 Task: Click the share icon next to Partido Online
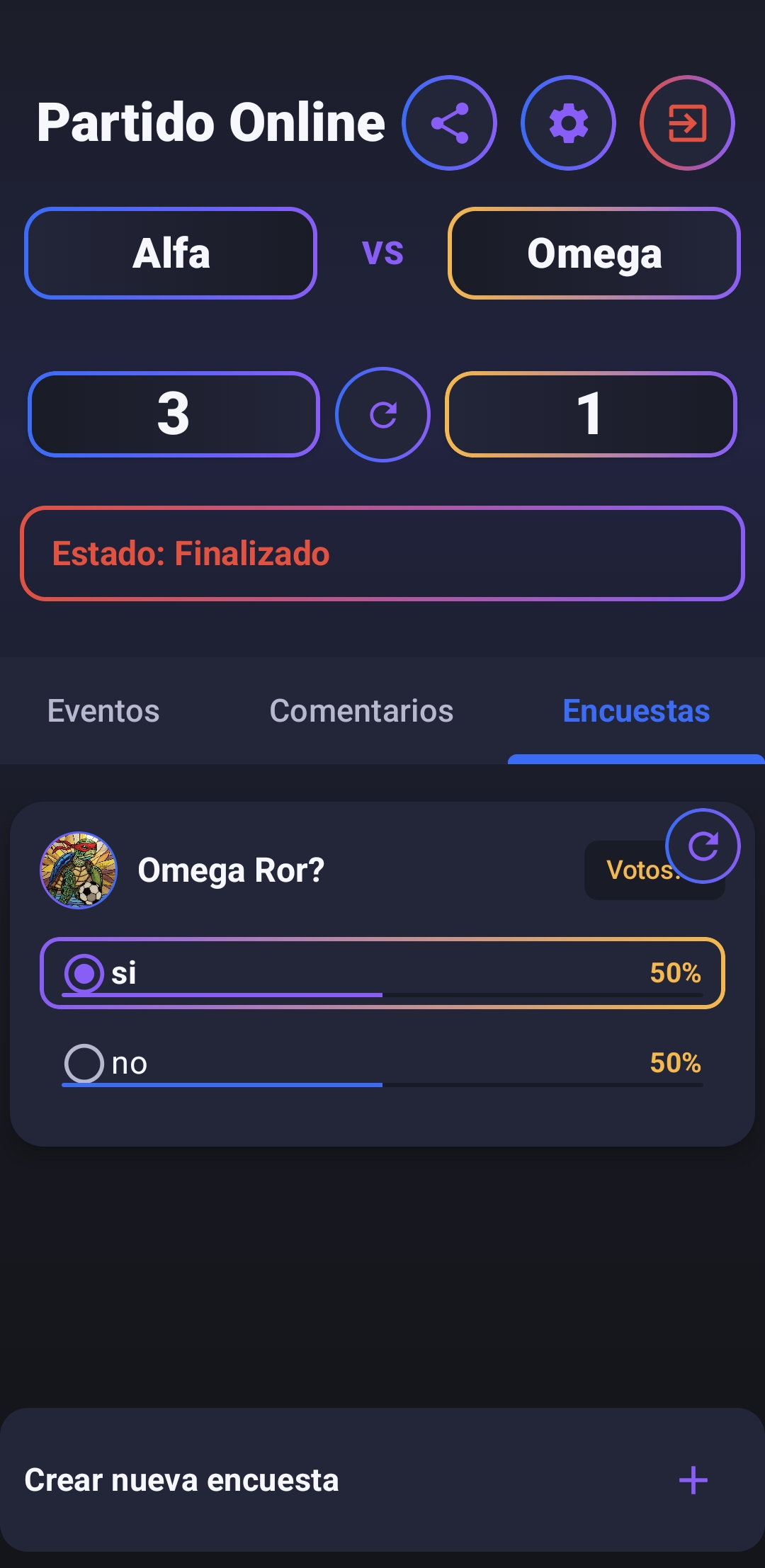point(450,122)
